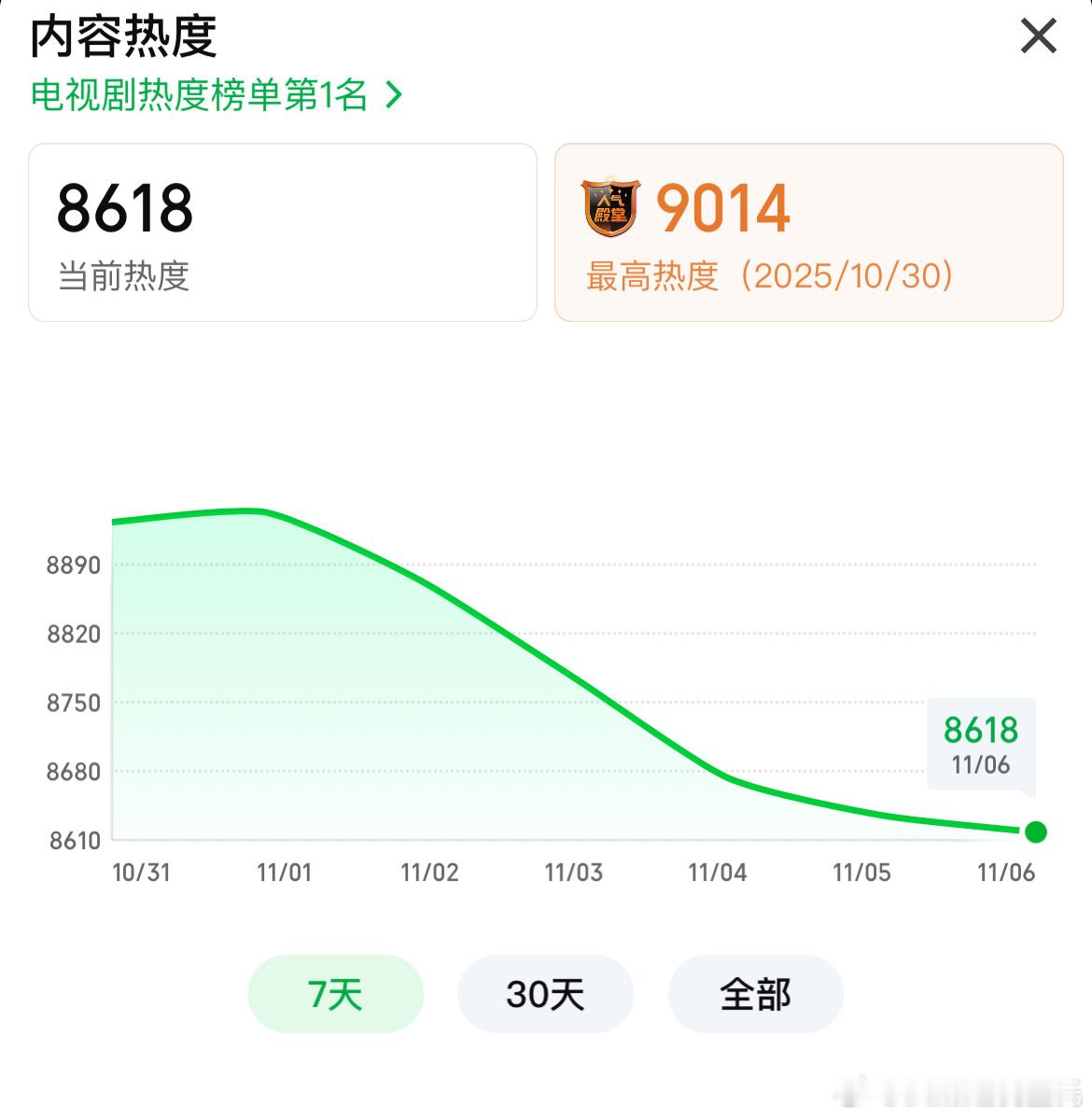The height and width of the screenshot is (1118, 1092).
Task: Switch to the 30天 time range
Action: (545, 995)
